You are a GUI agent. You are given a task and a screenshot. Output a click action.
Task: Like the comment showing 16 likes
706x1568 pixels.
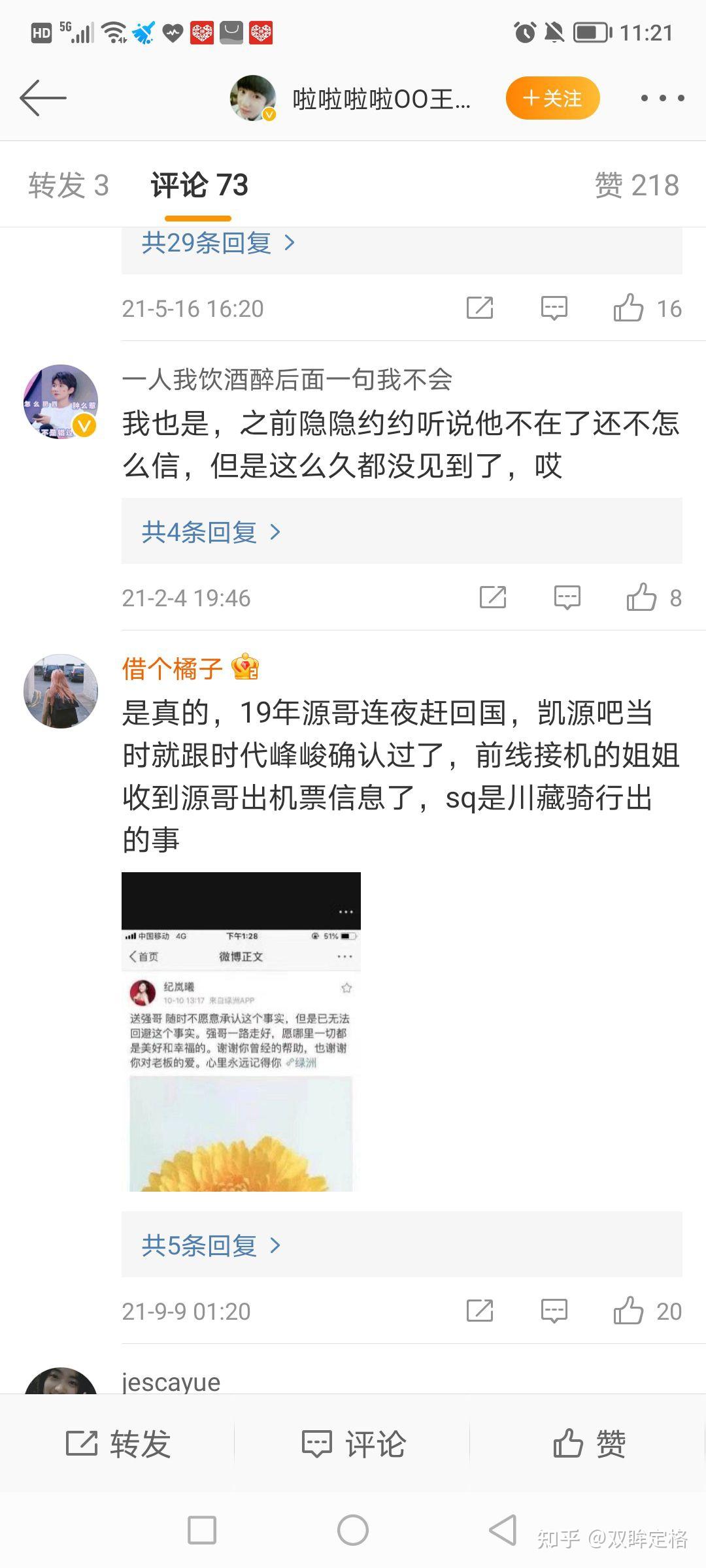[x=631, y=308]
